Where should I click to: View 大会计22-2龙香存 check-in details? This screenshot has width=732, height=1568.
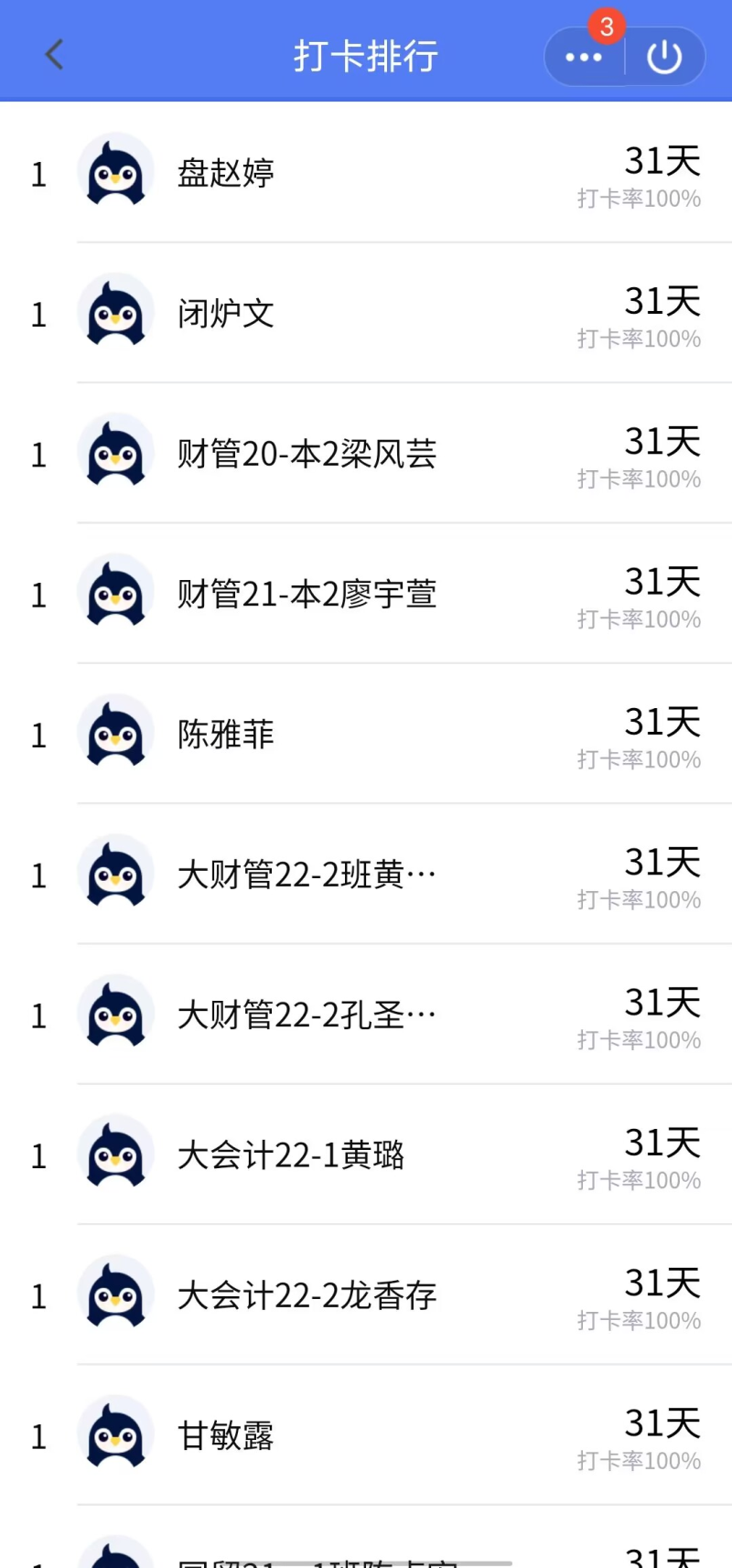[366, 1296]
